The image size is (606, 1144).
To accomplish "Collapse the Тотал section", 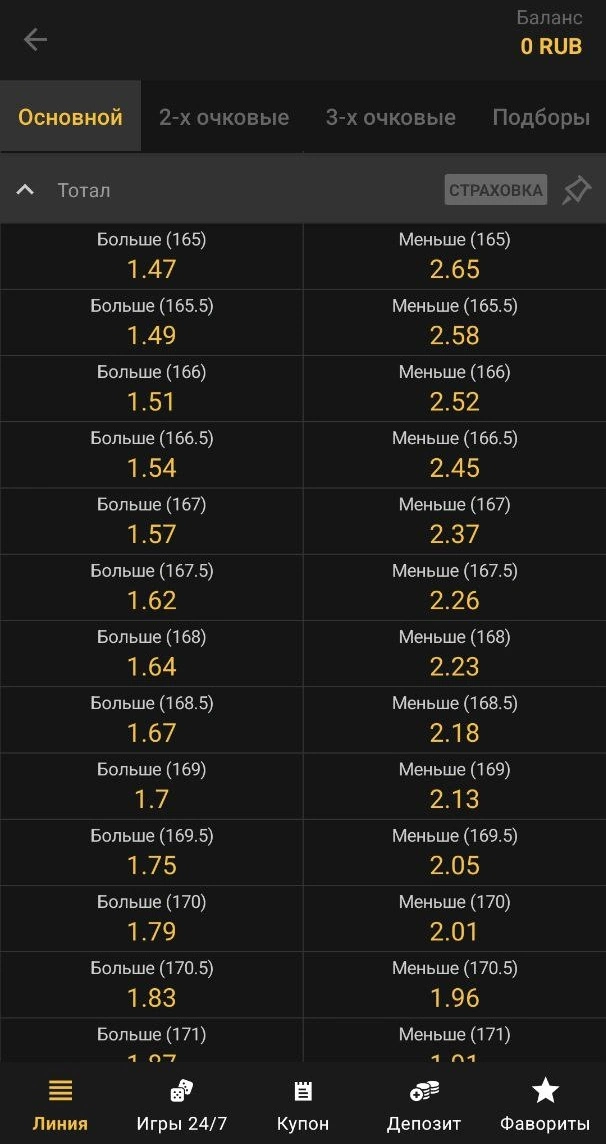I will tap(26, 190).
